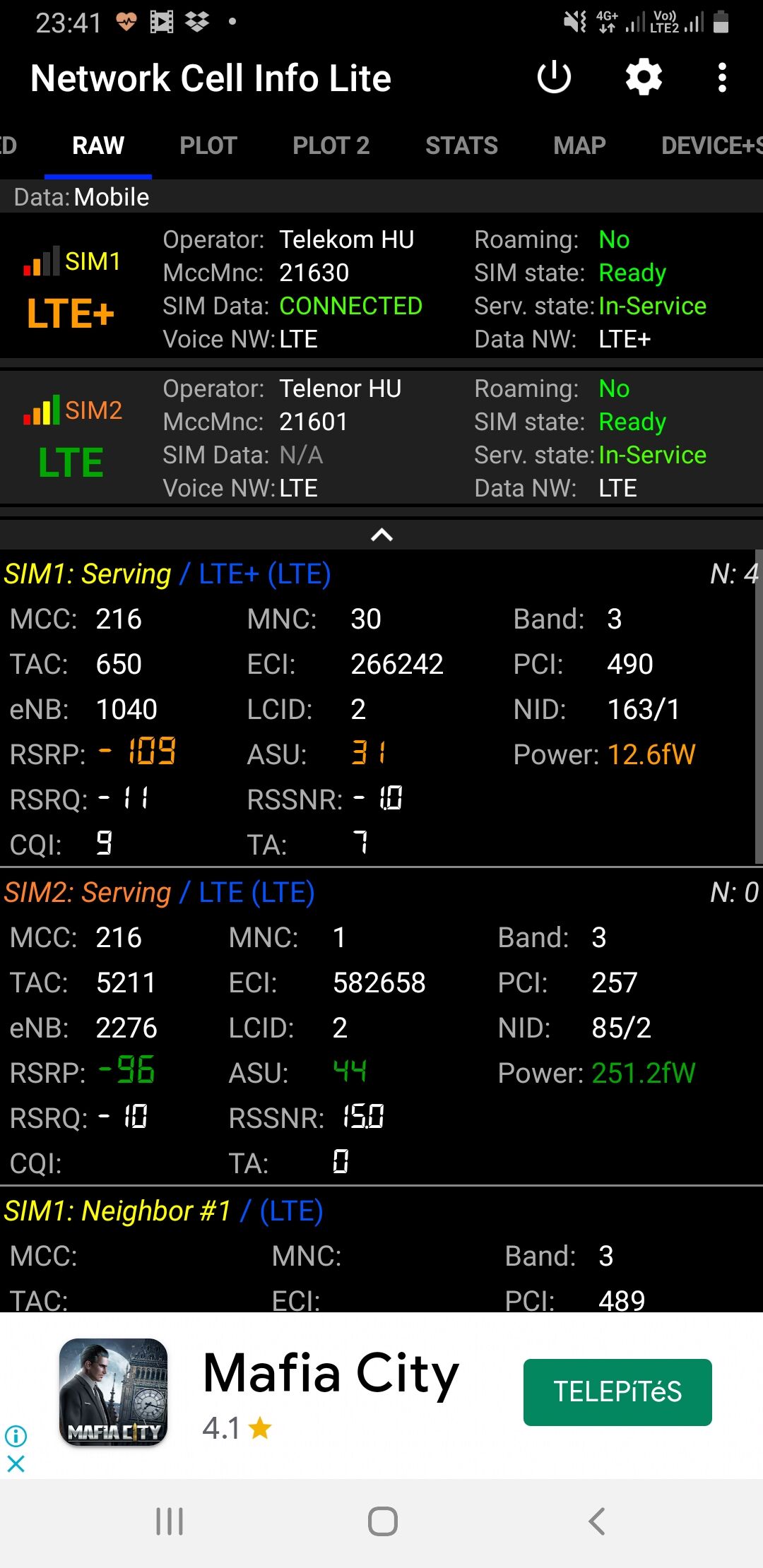763x1568 pixels.
Task: Go back with the system back button
Action: [596, 1521]
